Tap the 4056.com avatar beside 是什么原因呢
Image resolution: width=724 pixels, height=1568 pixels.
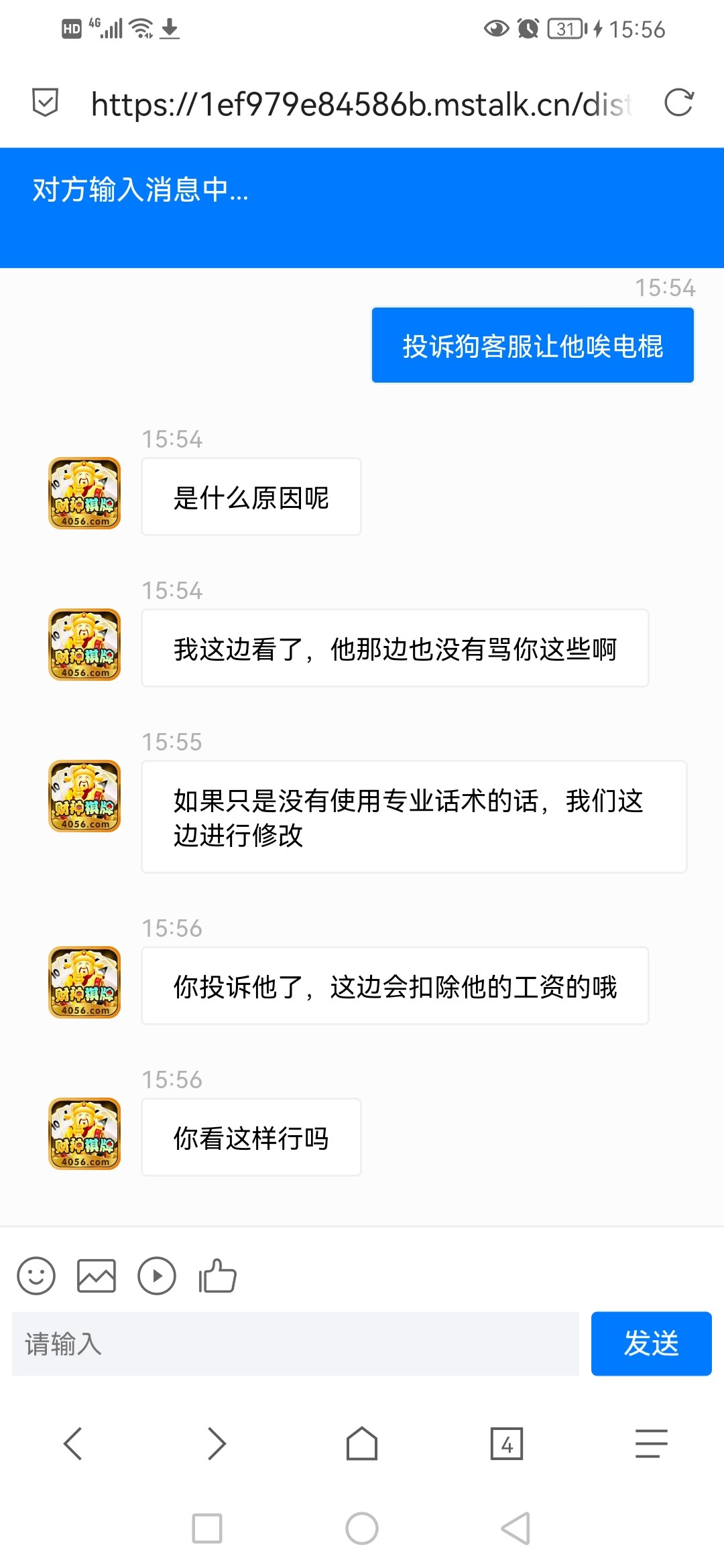(x=84, y=496)
